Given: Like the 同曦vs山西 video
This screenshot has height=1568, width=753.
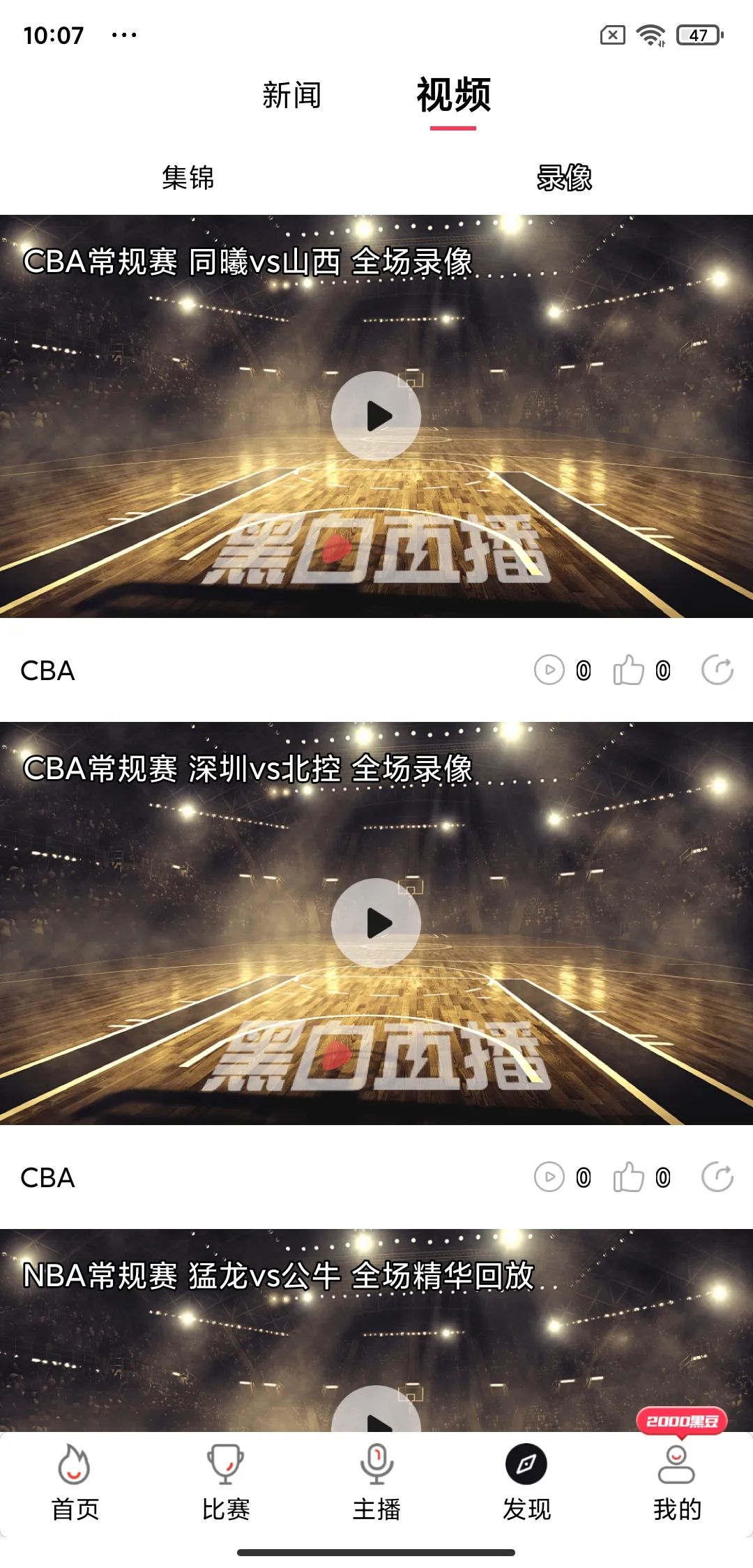Looking at the screenshot, I should pyautogui.click(x=628, y=670).
